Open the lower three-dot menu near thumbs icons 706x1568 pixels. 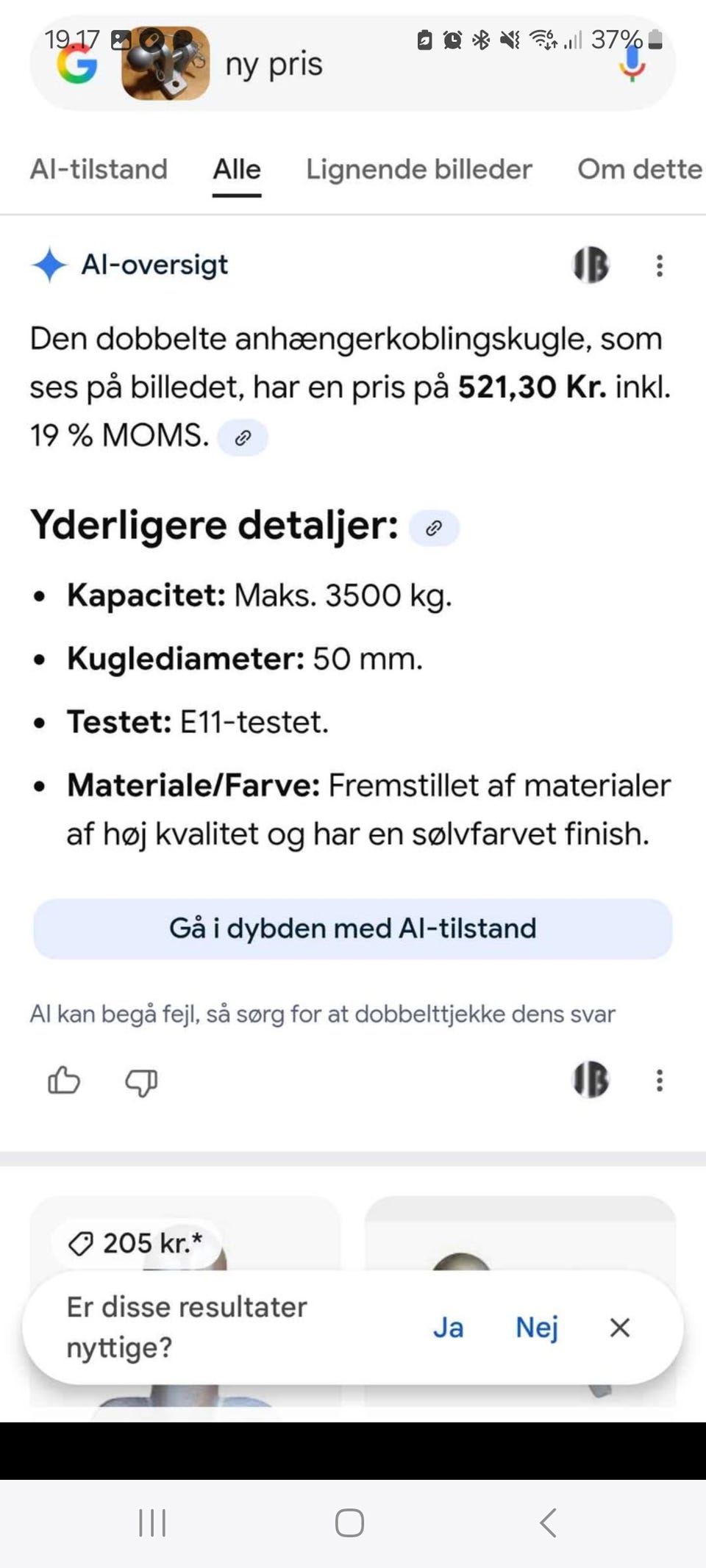(x=658, y=1081)
